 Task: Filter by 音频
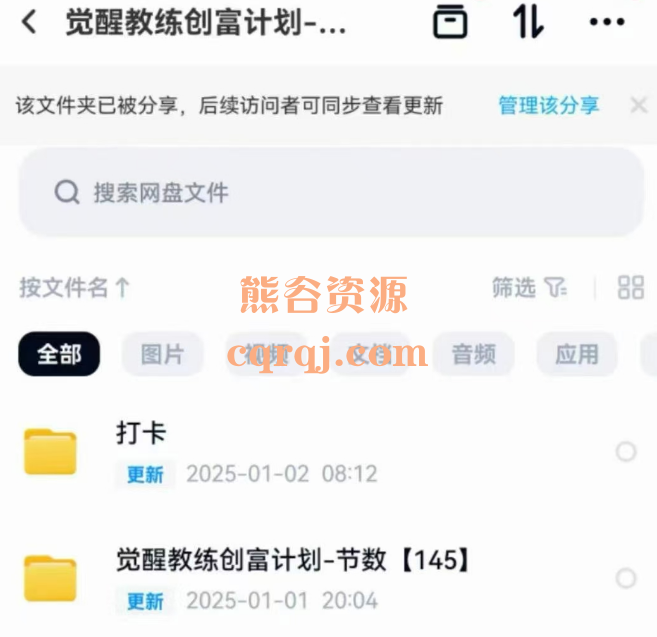coord(473,354)
